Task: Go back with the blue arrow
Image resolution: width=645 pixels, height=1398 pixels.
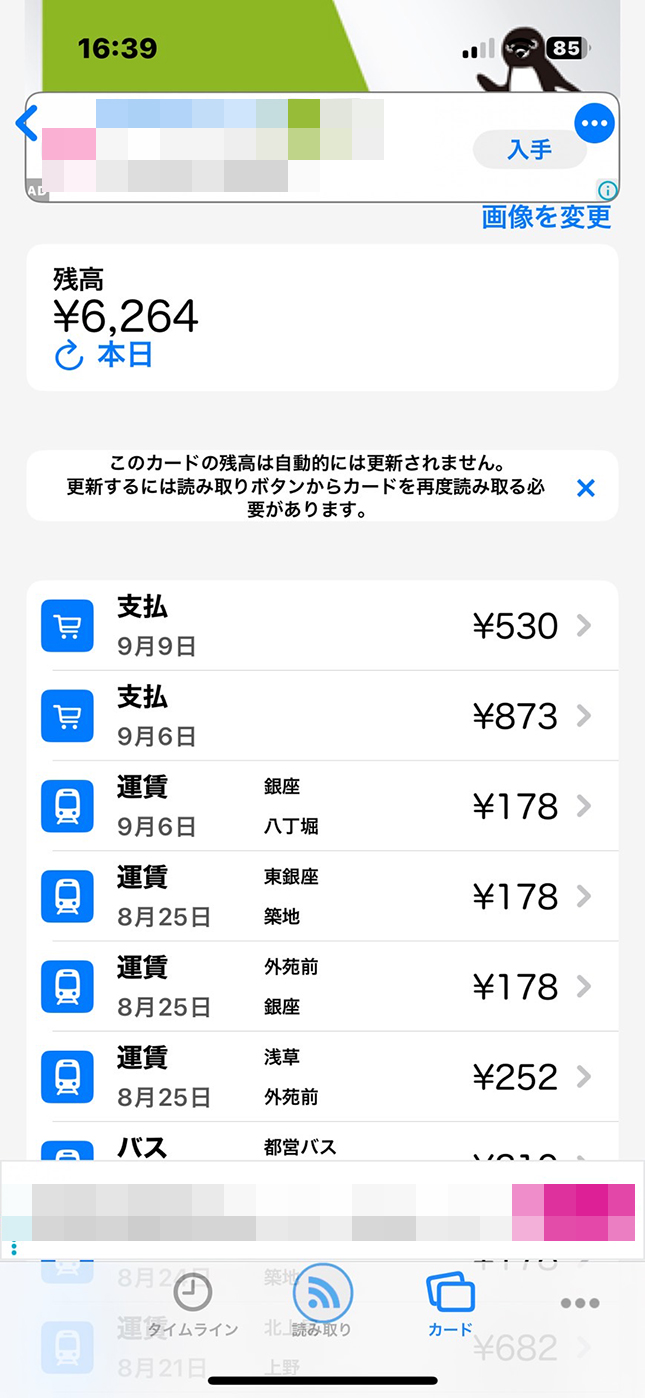Action: click(27, 124)
